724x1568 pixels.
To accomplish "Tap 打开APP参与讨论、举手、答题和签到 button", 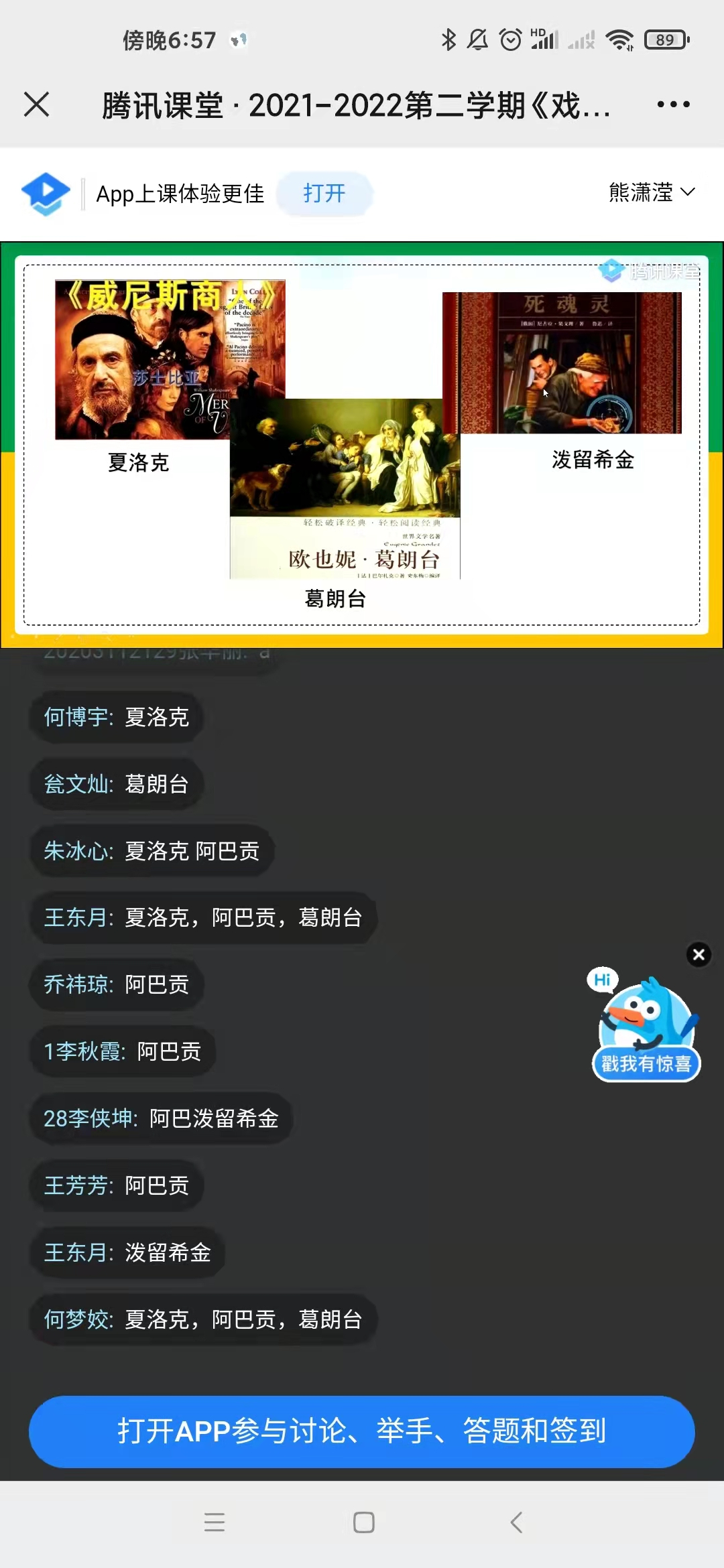I will [362, 1431].
